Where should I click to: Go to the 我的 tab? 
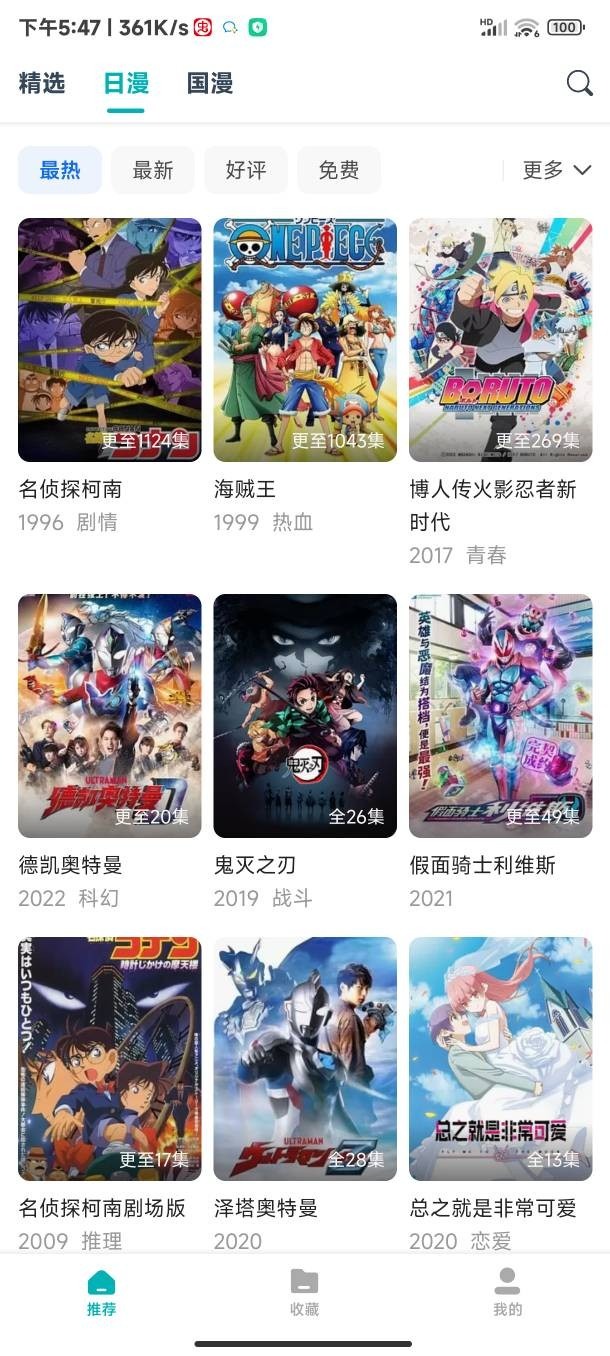[x=507, y=1292]
